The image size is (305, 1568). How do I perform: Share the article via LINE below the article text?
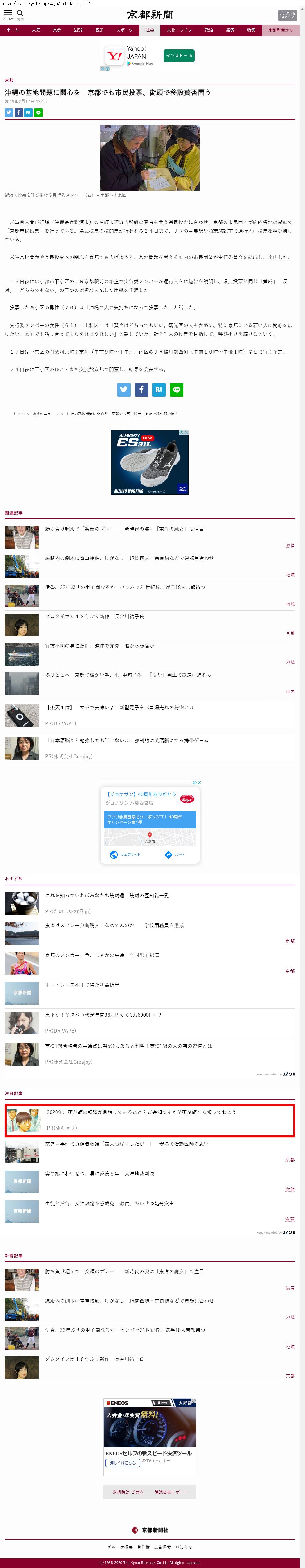coord(176,390)
